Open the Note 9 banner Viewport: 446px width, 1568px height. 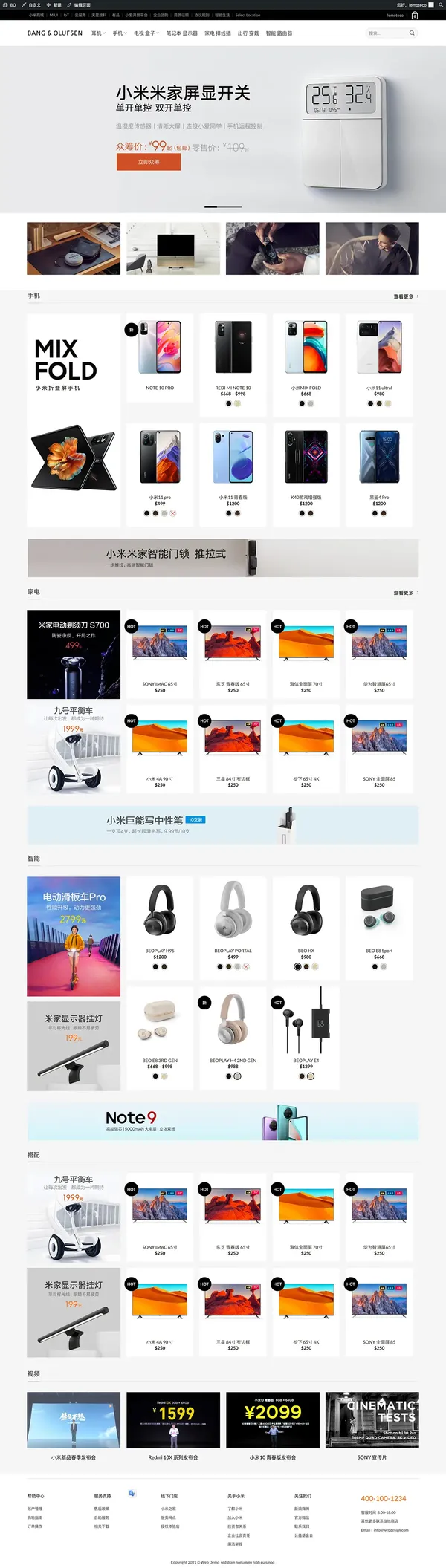(223, 1121)
